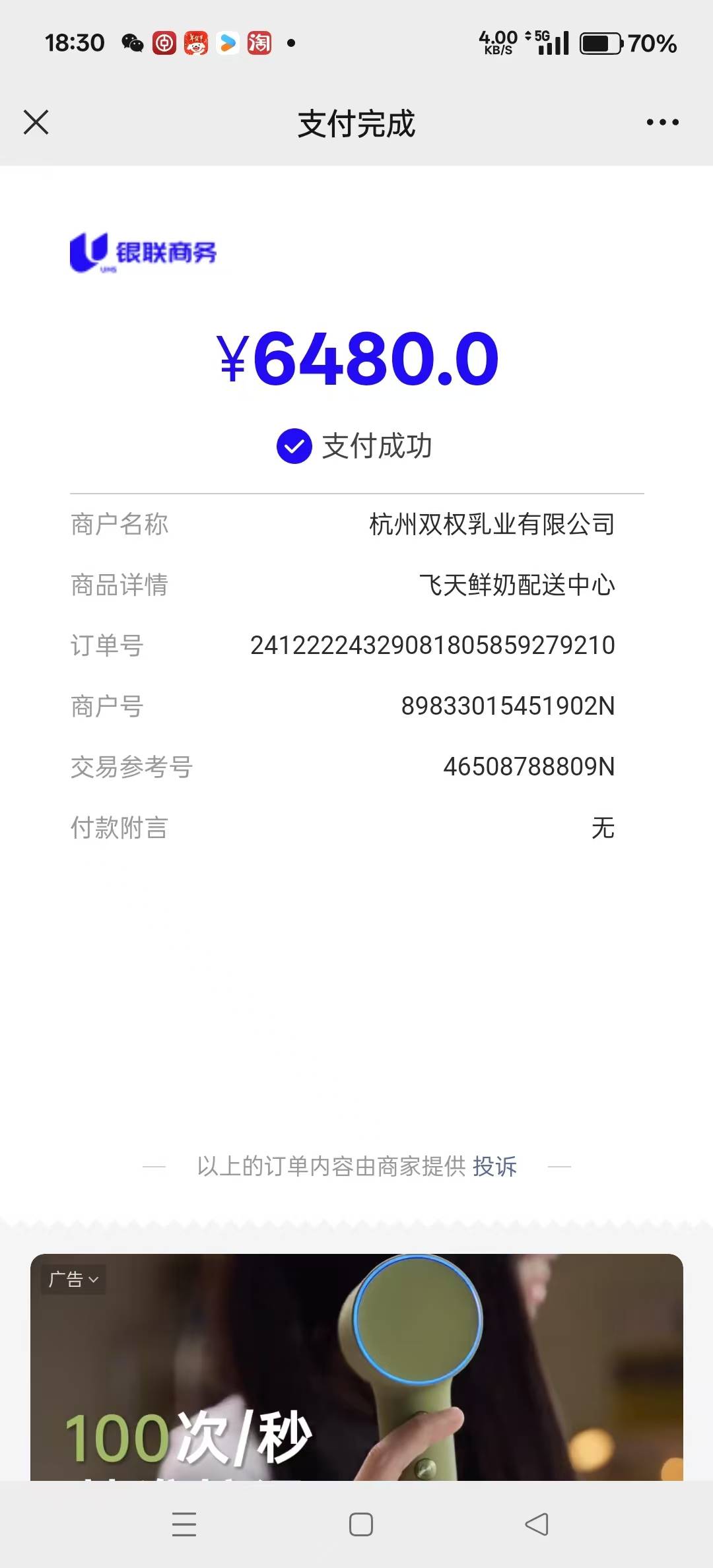Tap the 投诉 complaint link
713x1568 pixels.
pyautogui.click(x=494, y=1167)
